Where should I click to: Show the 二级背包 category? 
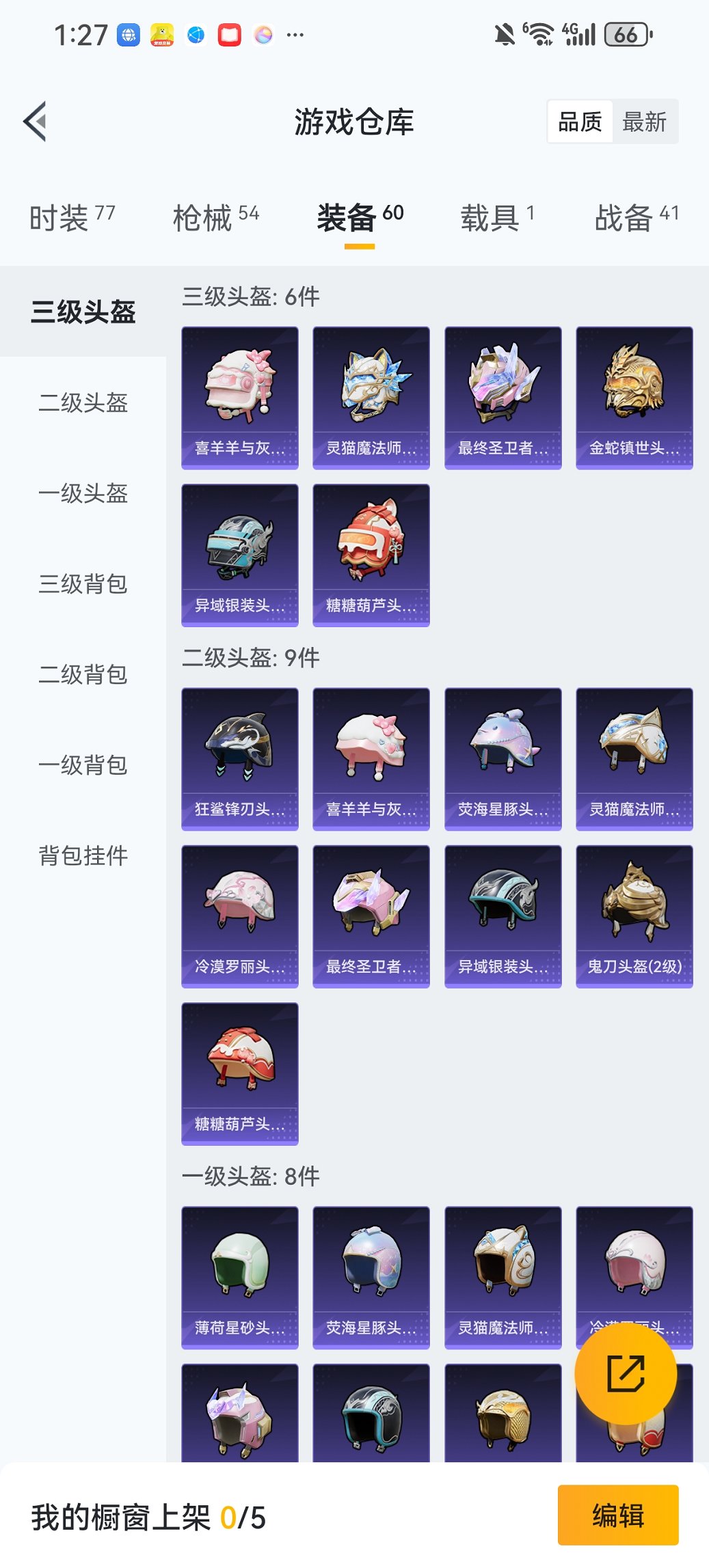(83, 674)
